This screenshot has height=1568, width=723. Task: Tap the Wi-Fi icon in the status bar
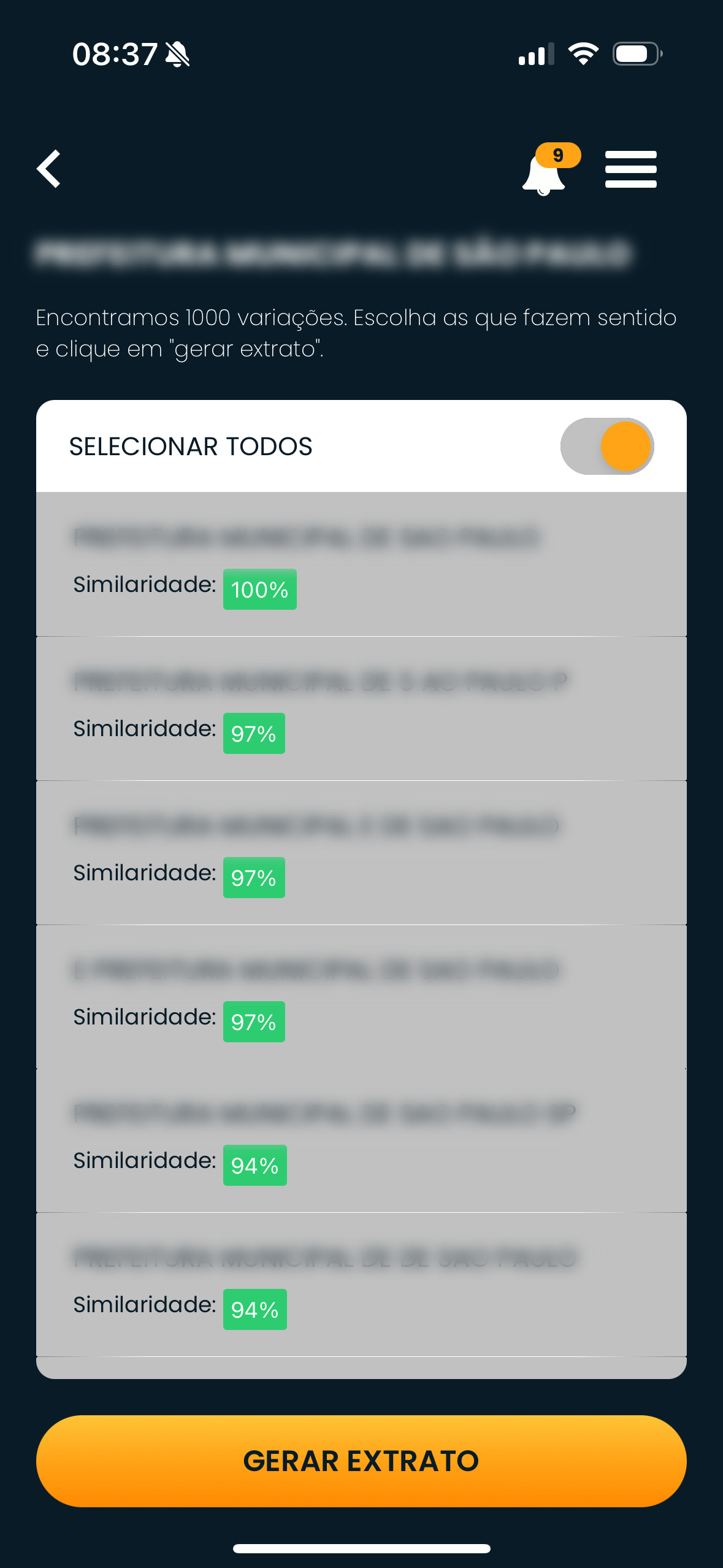583,54
